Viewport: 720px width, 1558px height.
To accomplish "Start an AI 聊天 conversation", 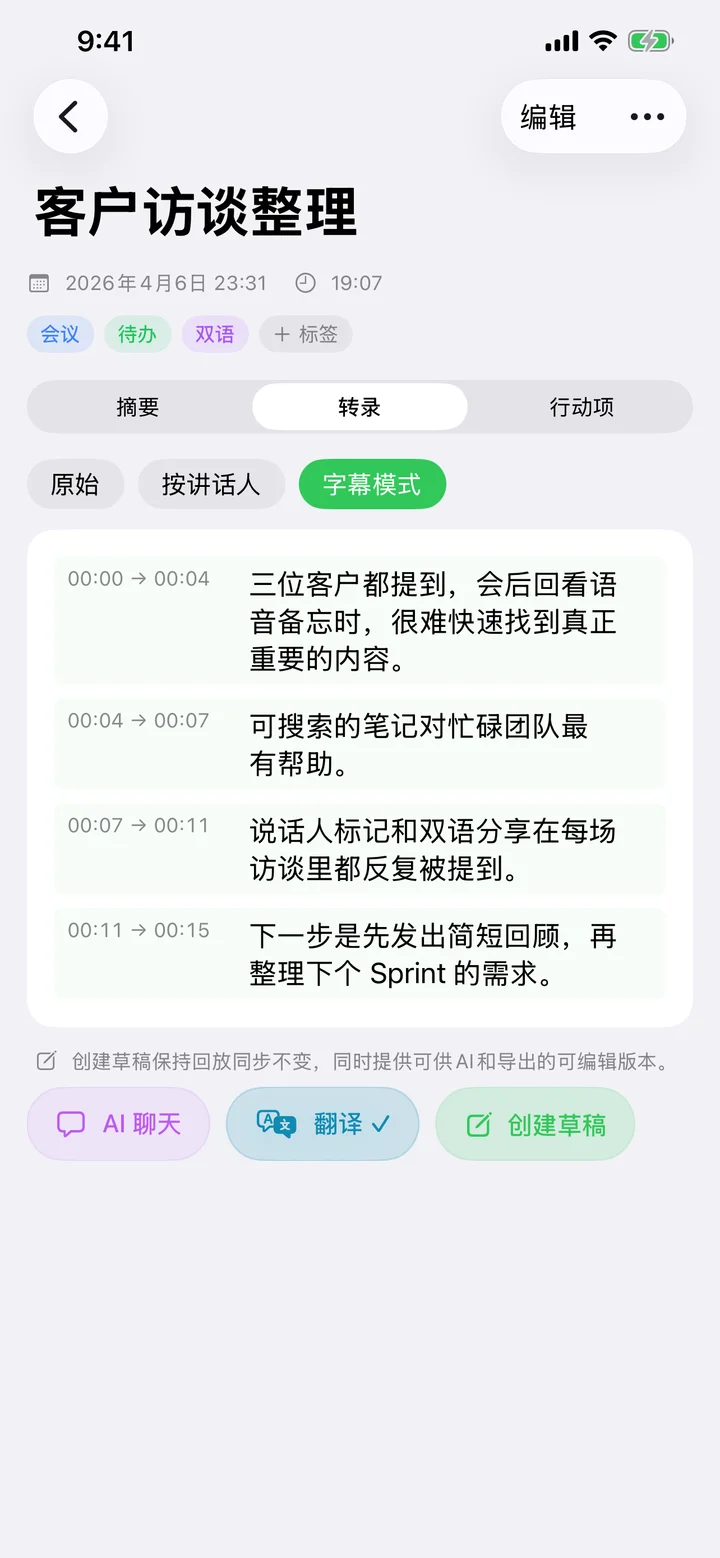I will point(118,1124).
